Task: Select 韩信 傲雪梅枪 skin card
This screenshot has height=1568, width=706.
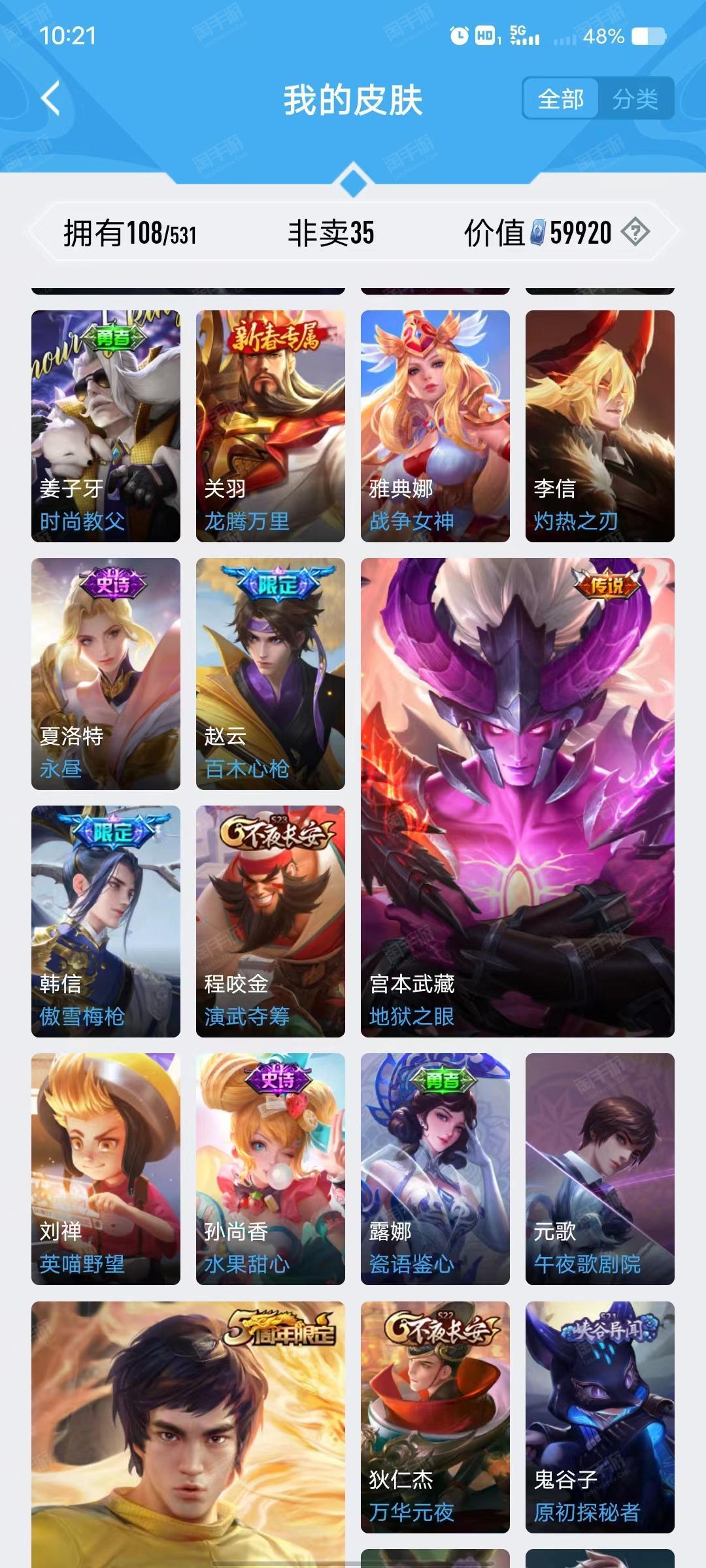Action: (106, 921)
